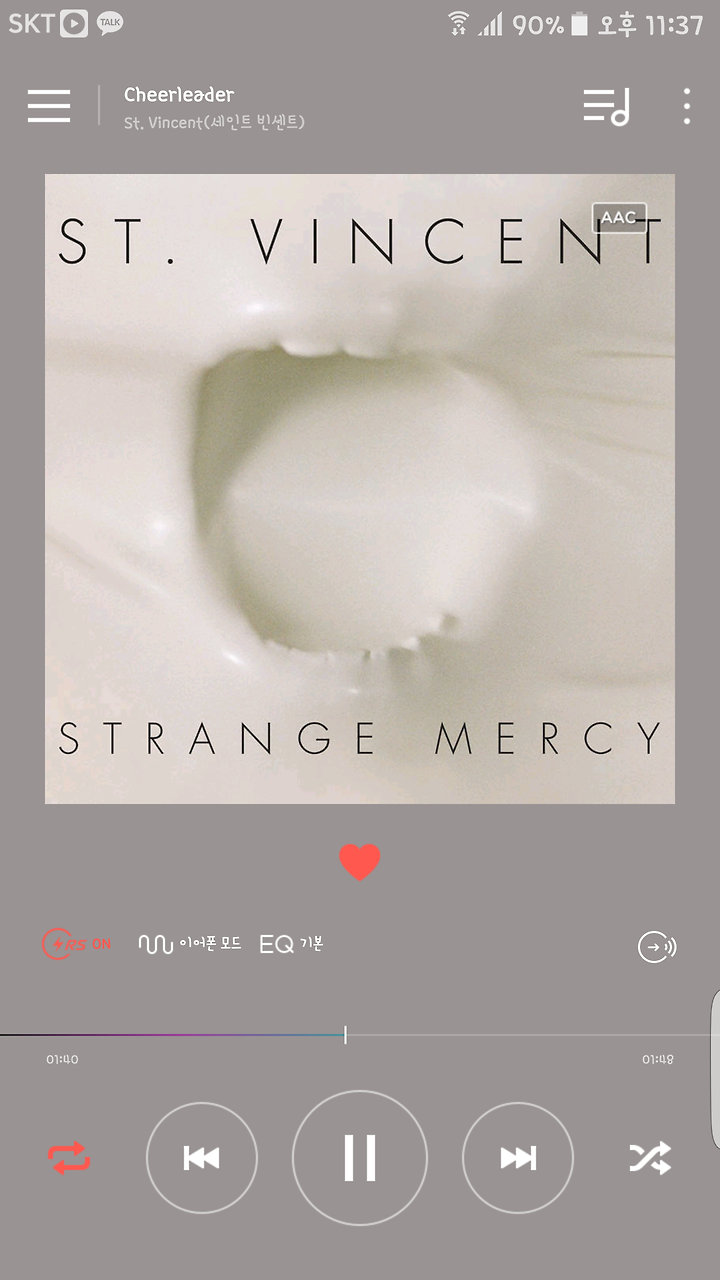
Task: Change the earphone mode setting
Action: 189,944
